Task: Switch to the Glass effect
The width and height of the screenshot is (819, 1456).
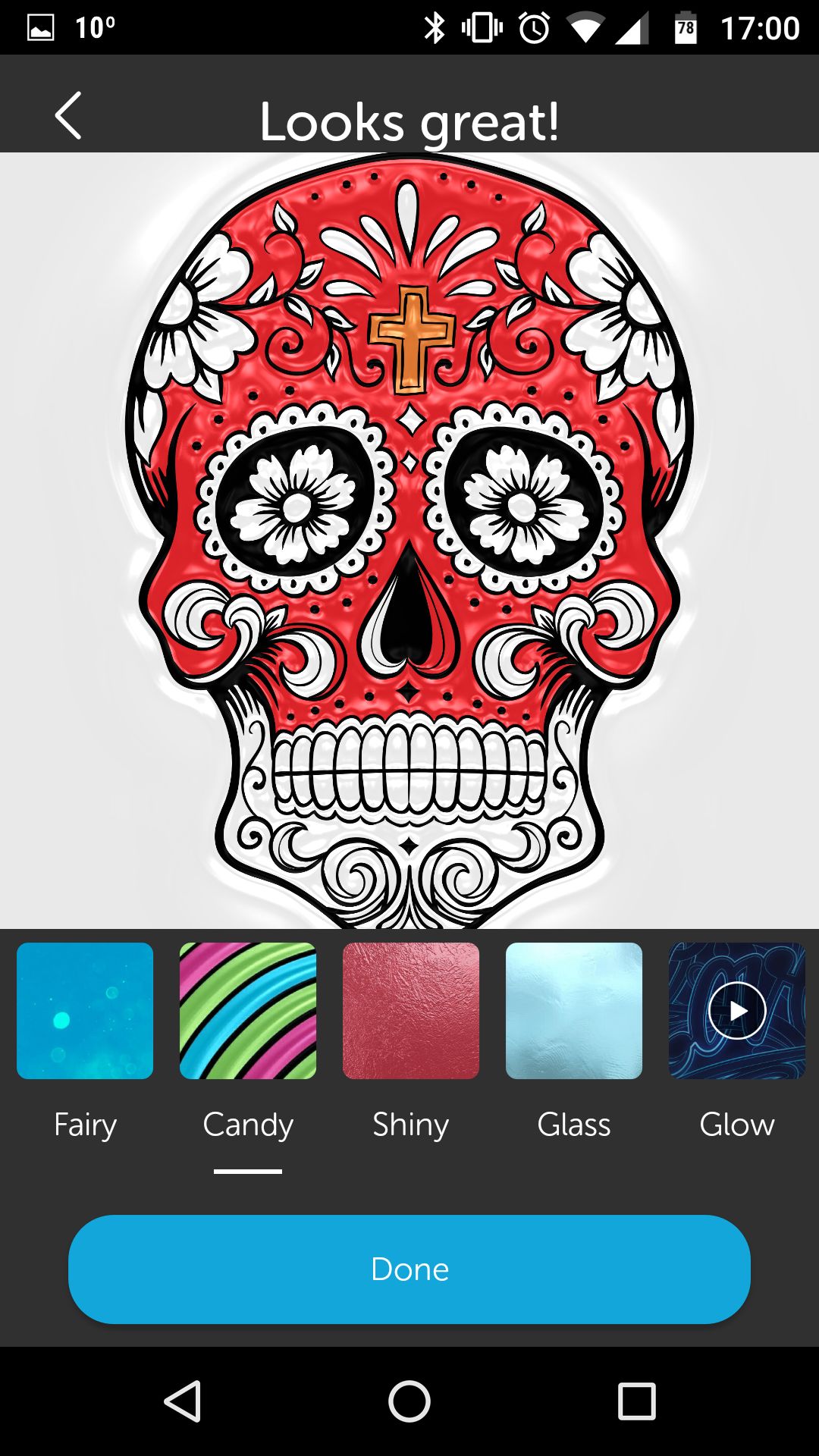Action: coord(574,1010)
